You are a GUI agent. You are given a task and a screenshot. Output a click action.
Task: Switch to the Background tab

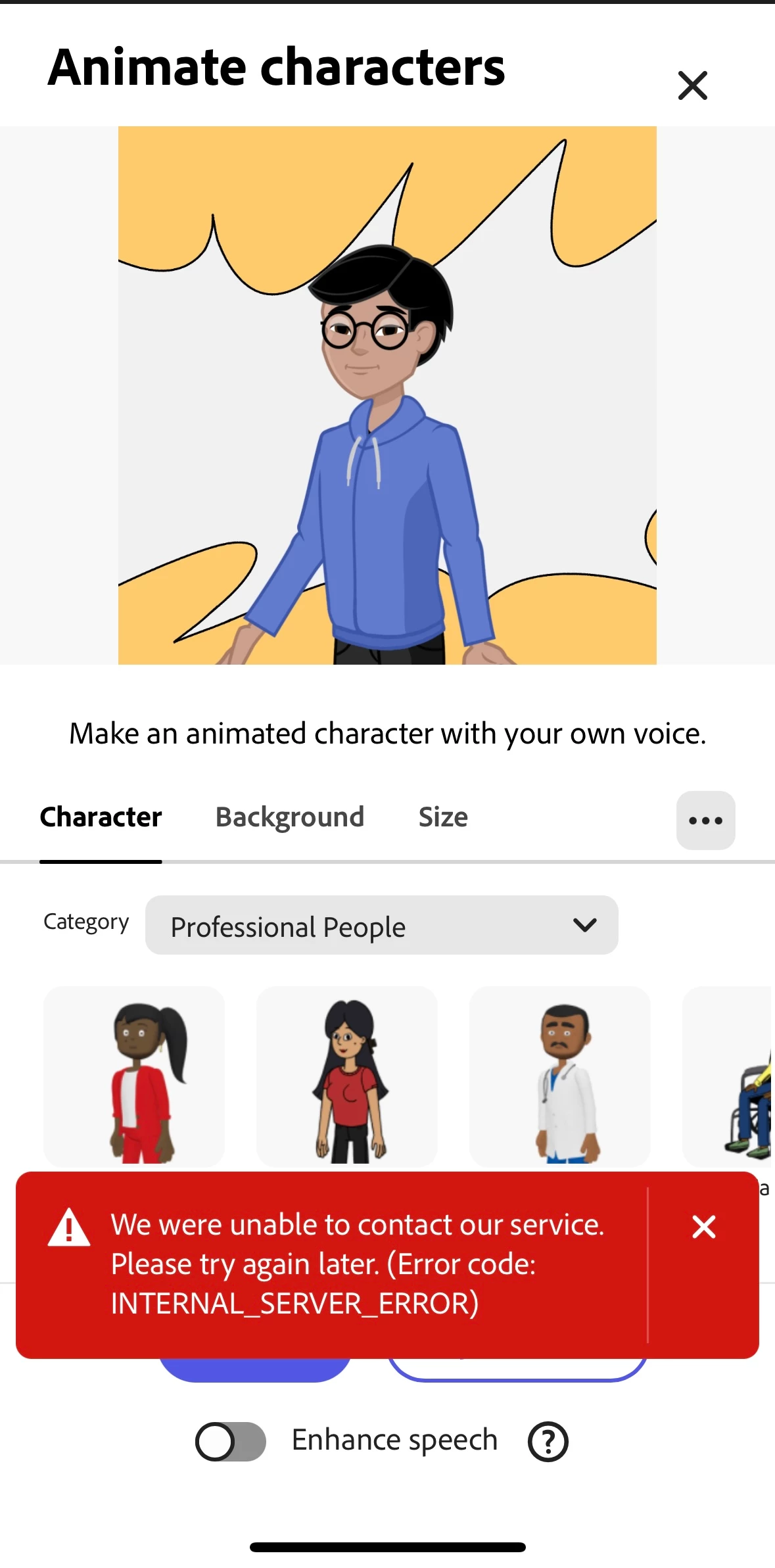coord(290,817)
